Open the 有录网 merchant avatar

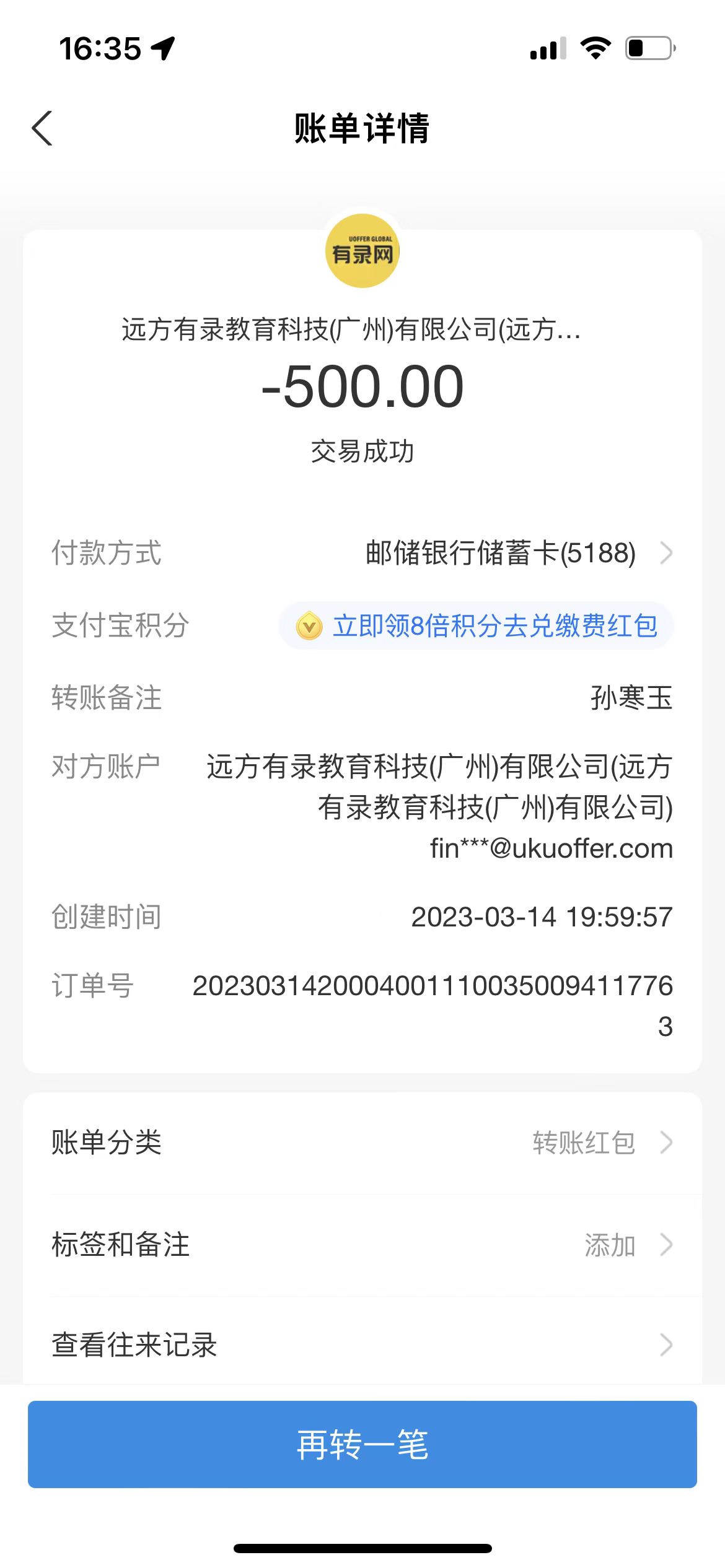(x=362, y=251)
